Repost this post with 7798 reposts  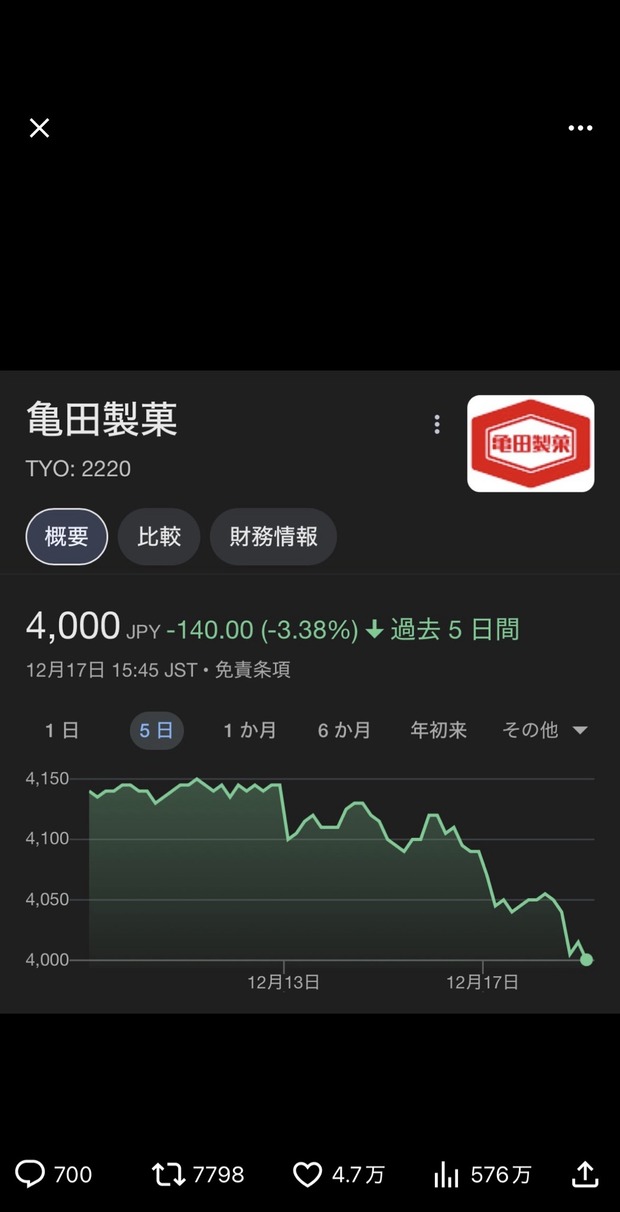[169, 1174]
